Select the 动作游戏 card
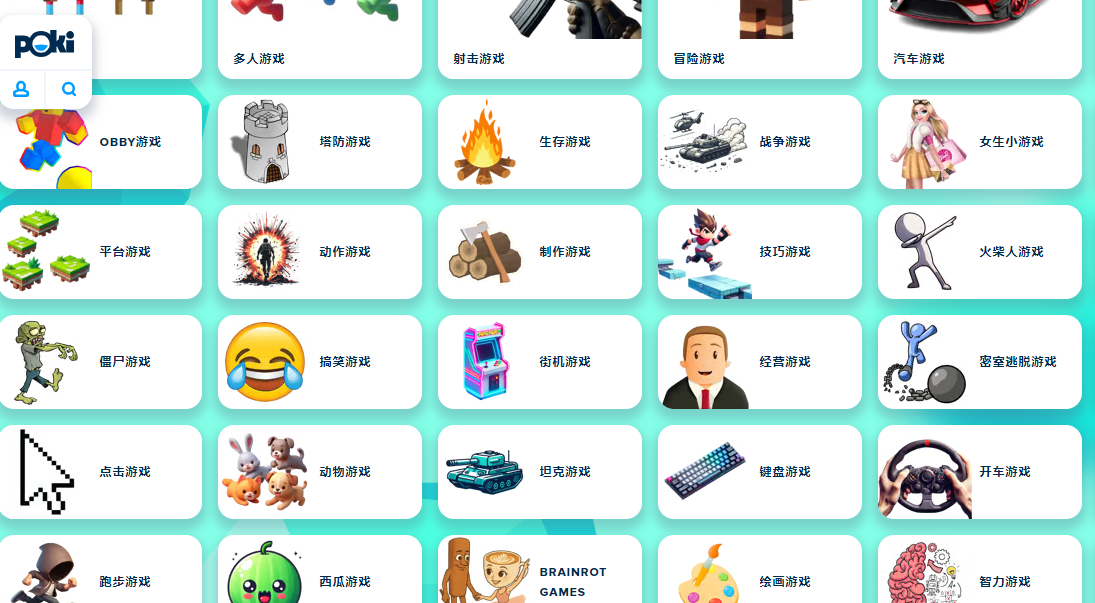The width and height of the screenshot is (1095, 603). pyautogui.click(x=320, y=252)
